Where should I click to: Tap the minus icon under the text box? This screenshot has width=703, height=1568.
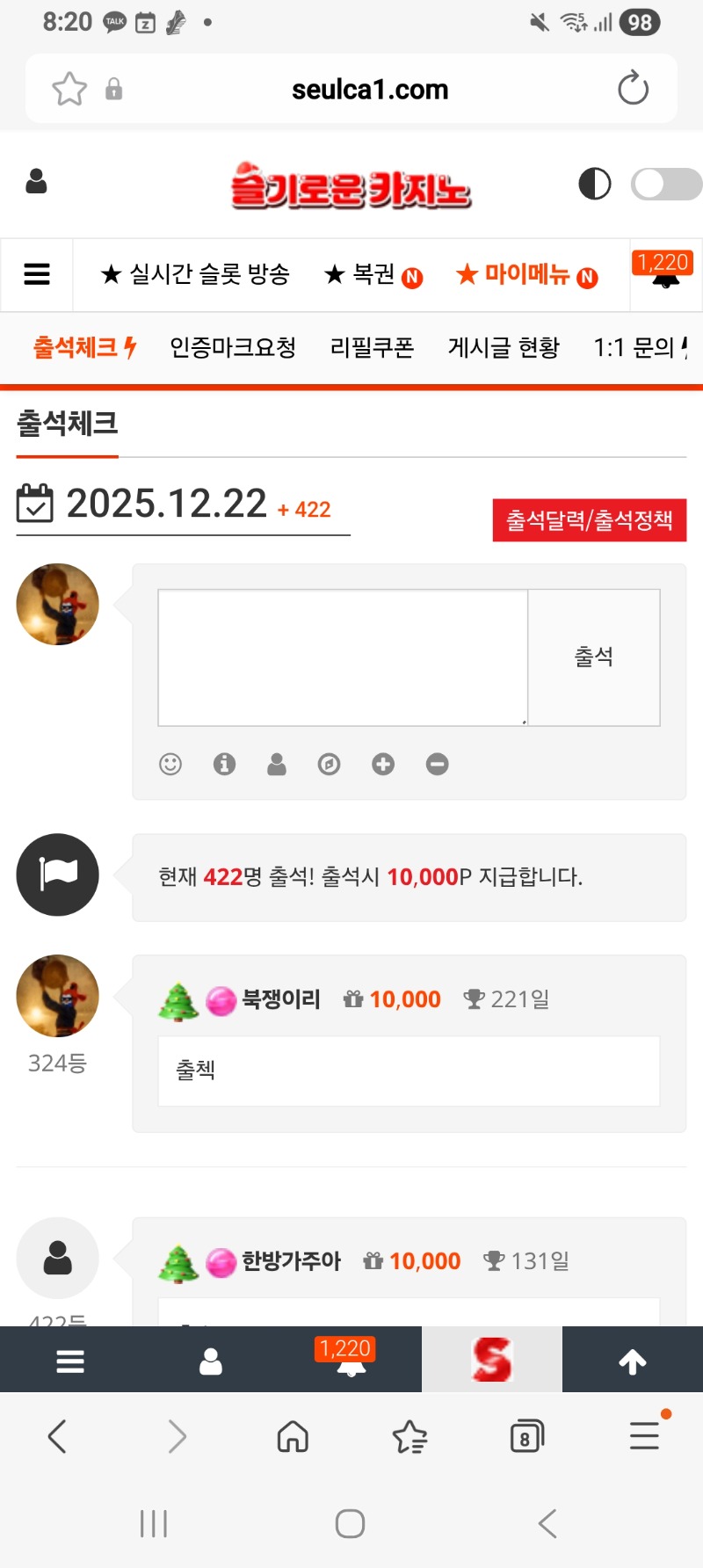[437, 764]
